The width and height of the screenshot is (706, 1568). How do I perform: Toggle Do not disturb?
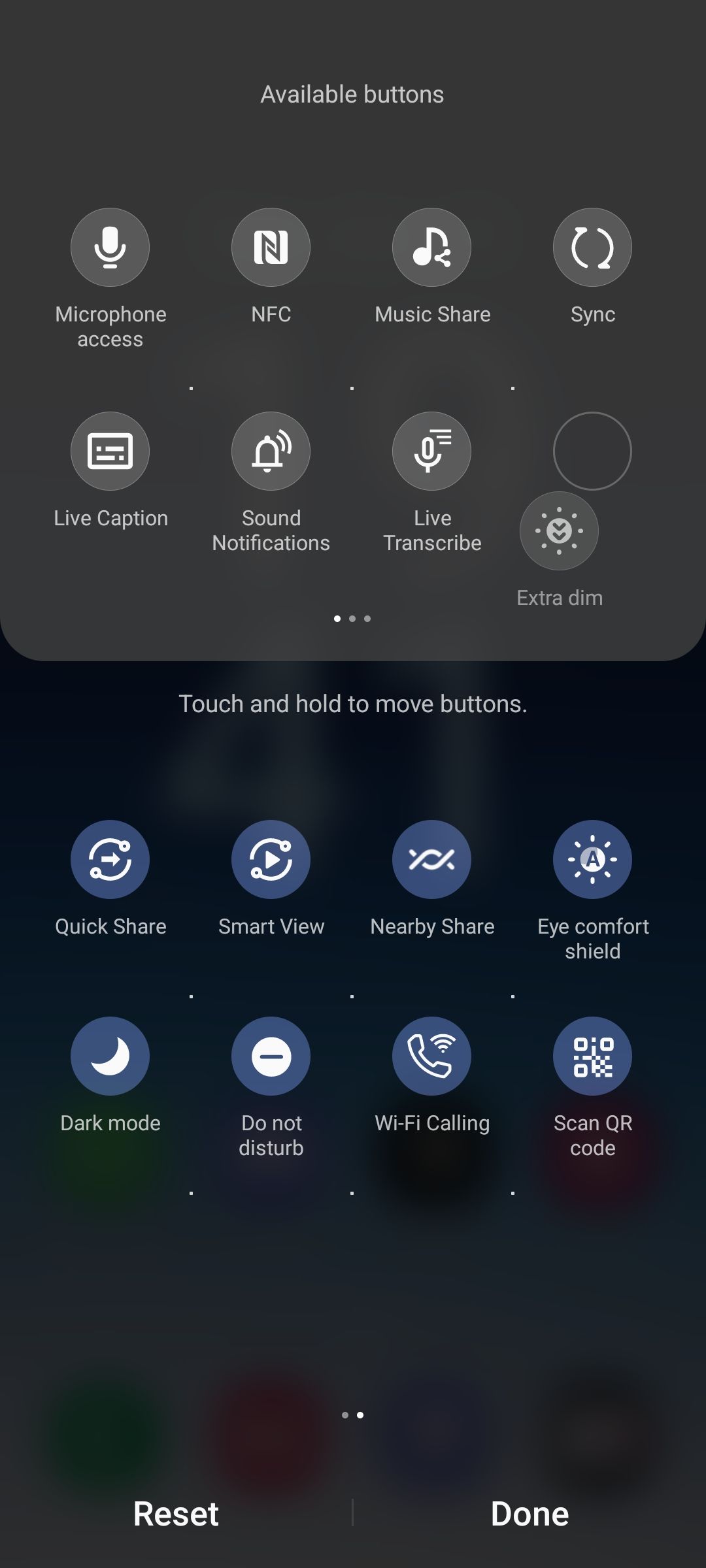tap(271, 1056)
